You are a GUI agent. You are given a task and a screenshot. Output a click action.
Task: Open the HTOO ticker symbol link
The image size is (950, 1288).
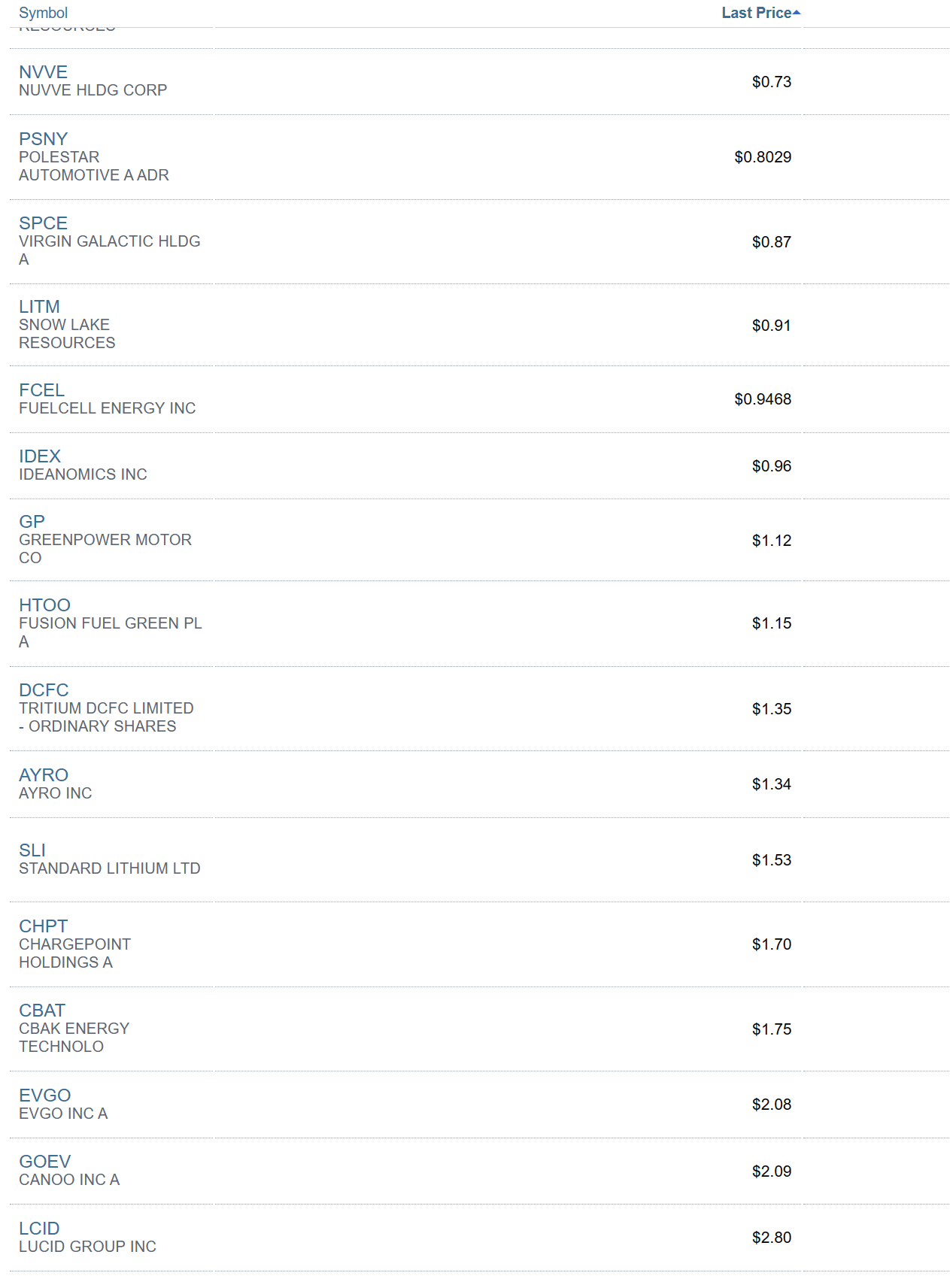click(44, 605)
